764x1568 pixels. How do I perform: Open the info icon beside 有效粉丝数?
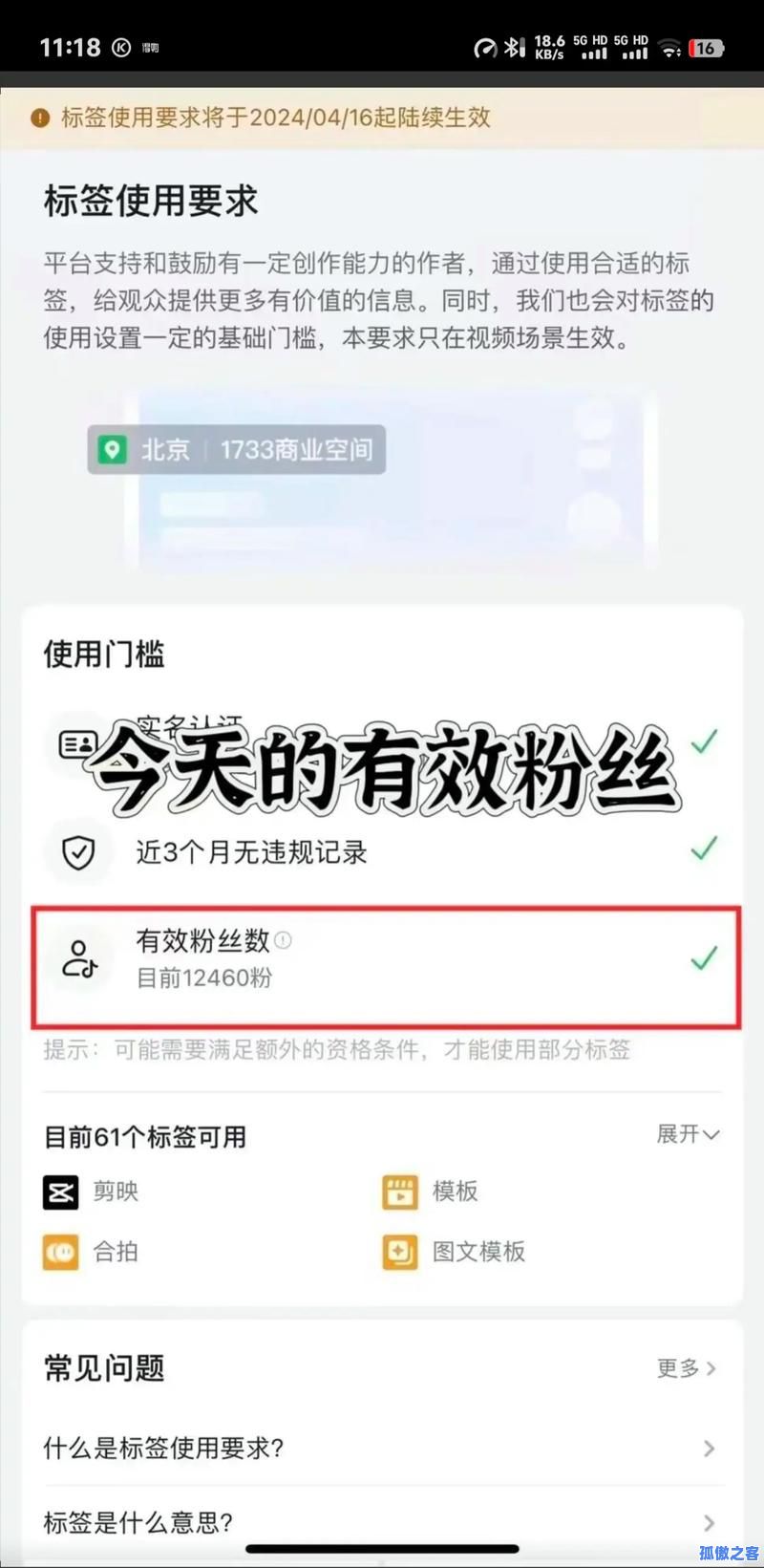point(283,940)
